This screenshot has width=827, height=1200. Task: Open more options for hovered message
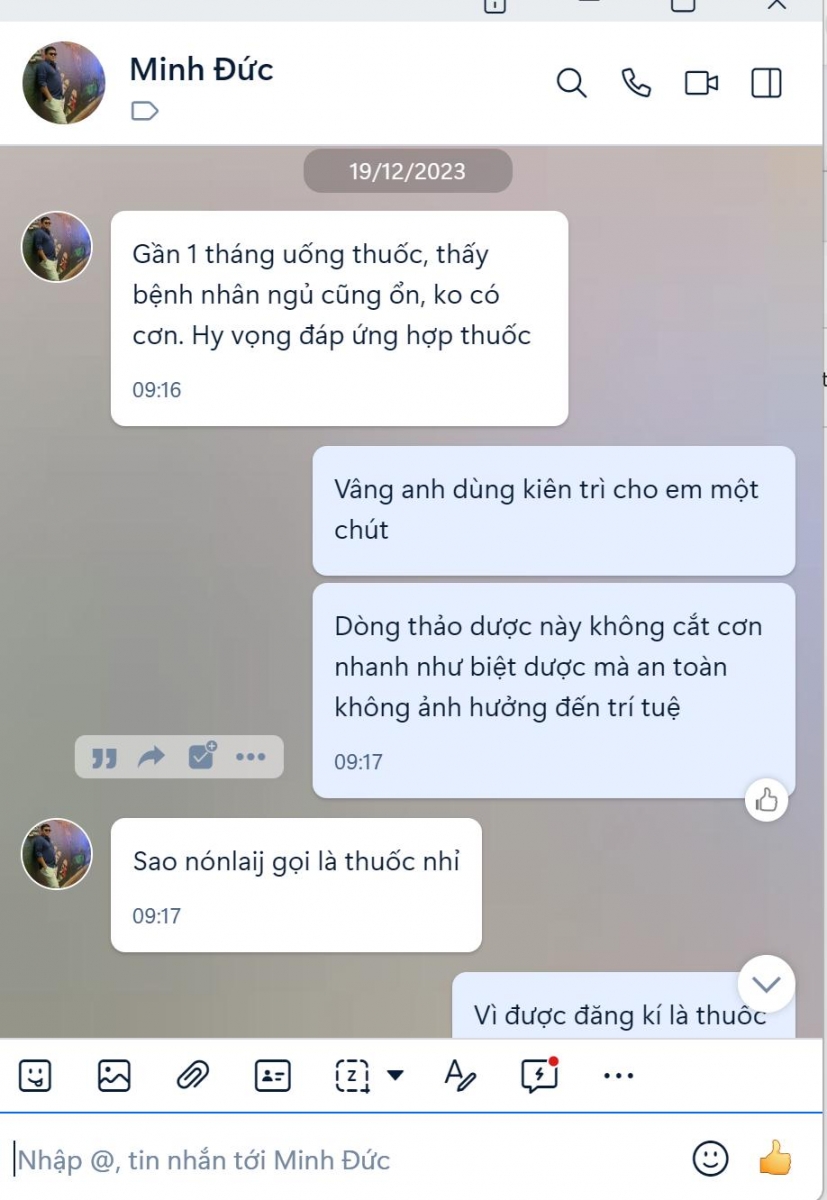coord(251,758)
